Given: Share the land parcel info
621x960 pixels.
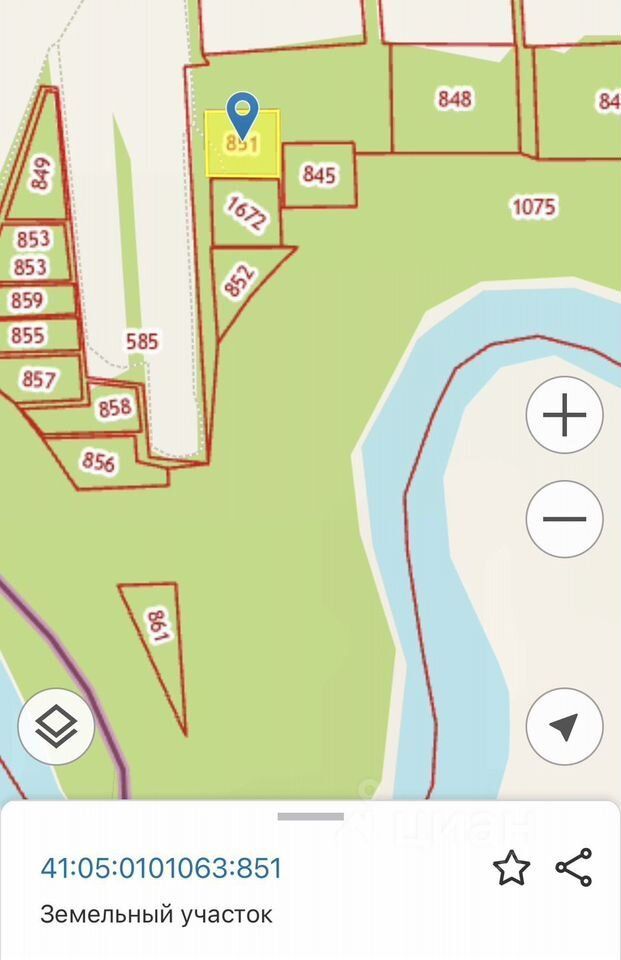Looking at the screenshot, I should click(574, 868).
